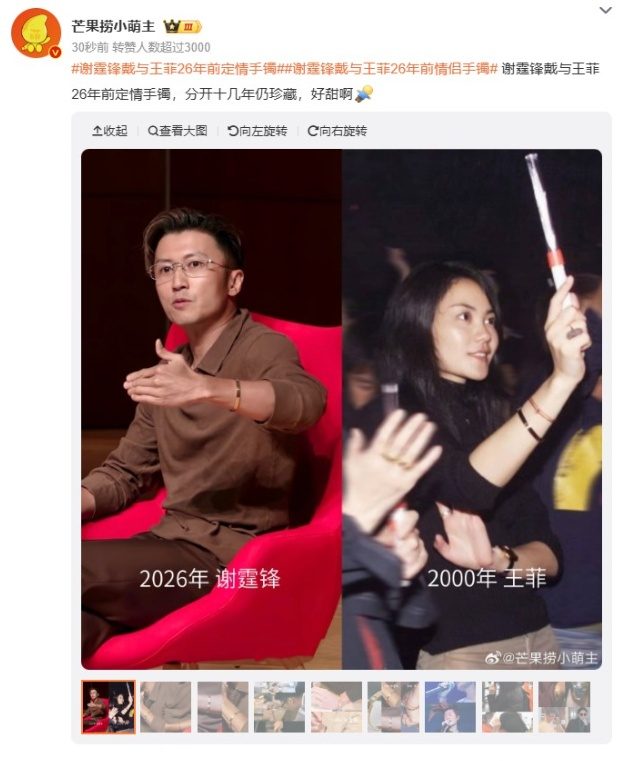Rotate the image left (向左旋转)
This screenshot has width=624, height=761.
[257, 131]
